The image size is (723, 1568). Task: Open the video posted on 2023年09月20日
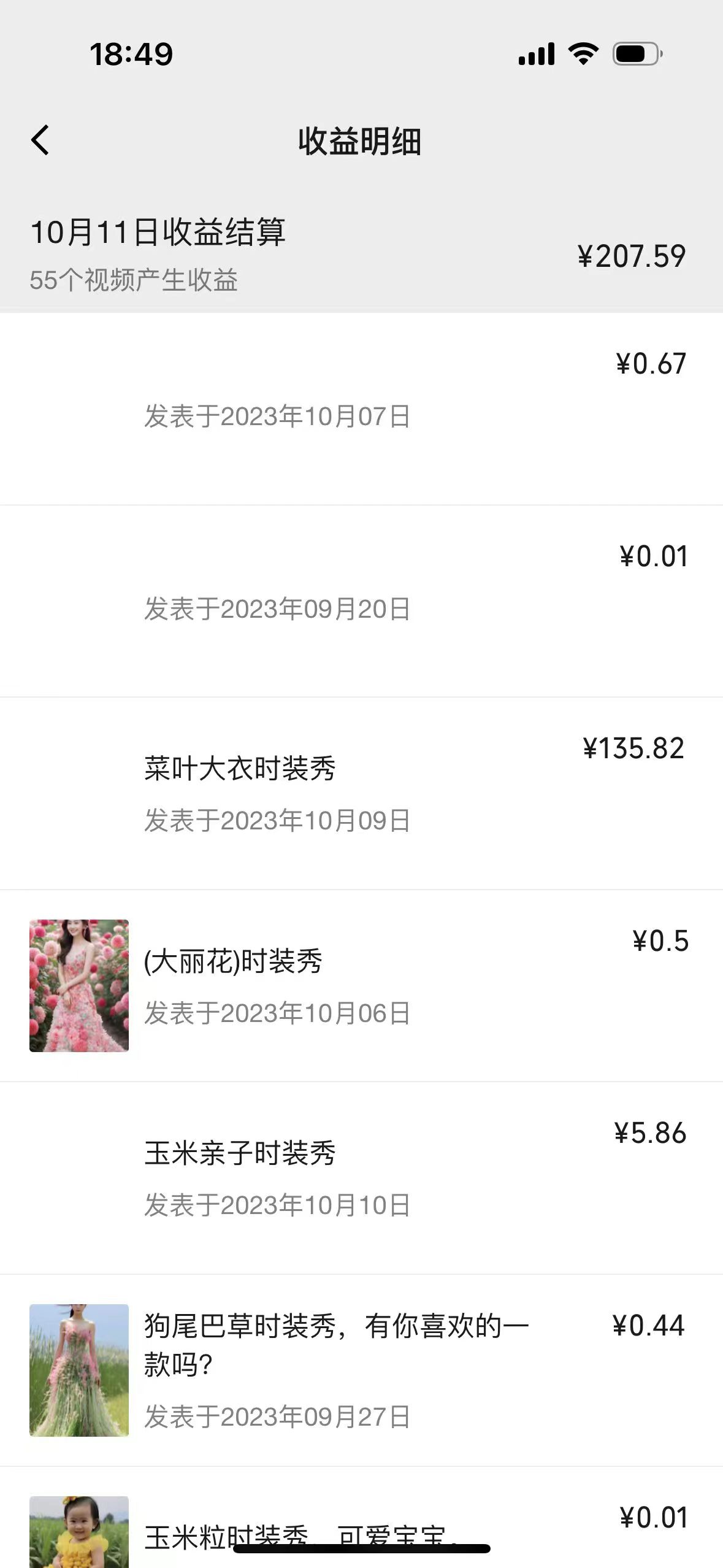(361, 602)
